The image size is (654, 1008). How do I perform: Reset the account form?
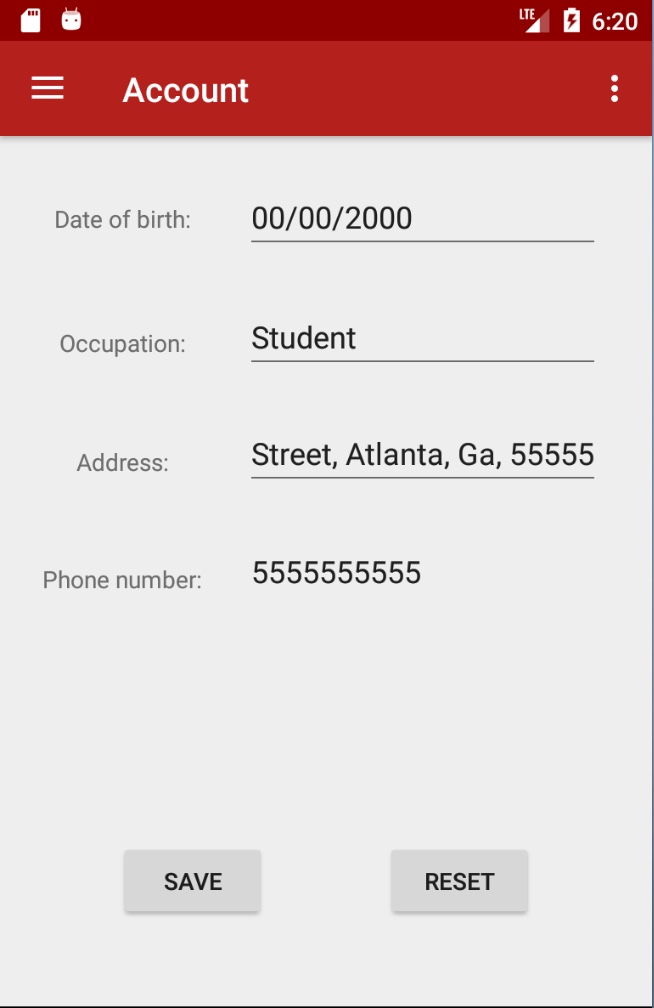[459, 881]
